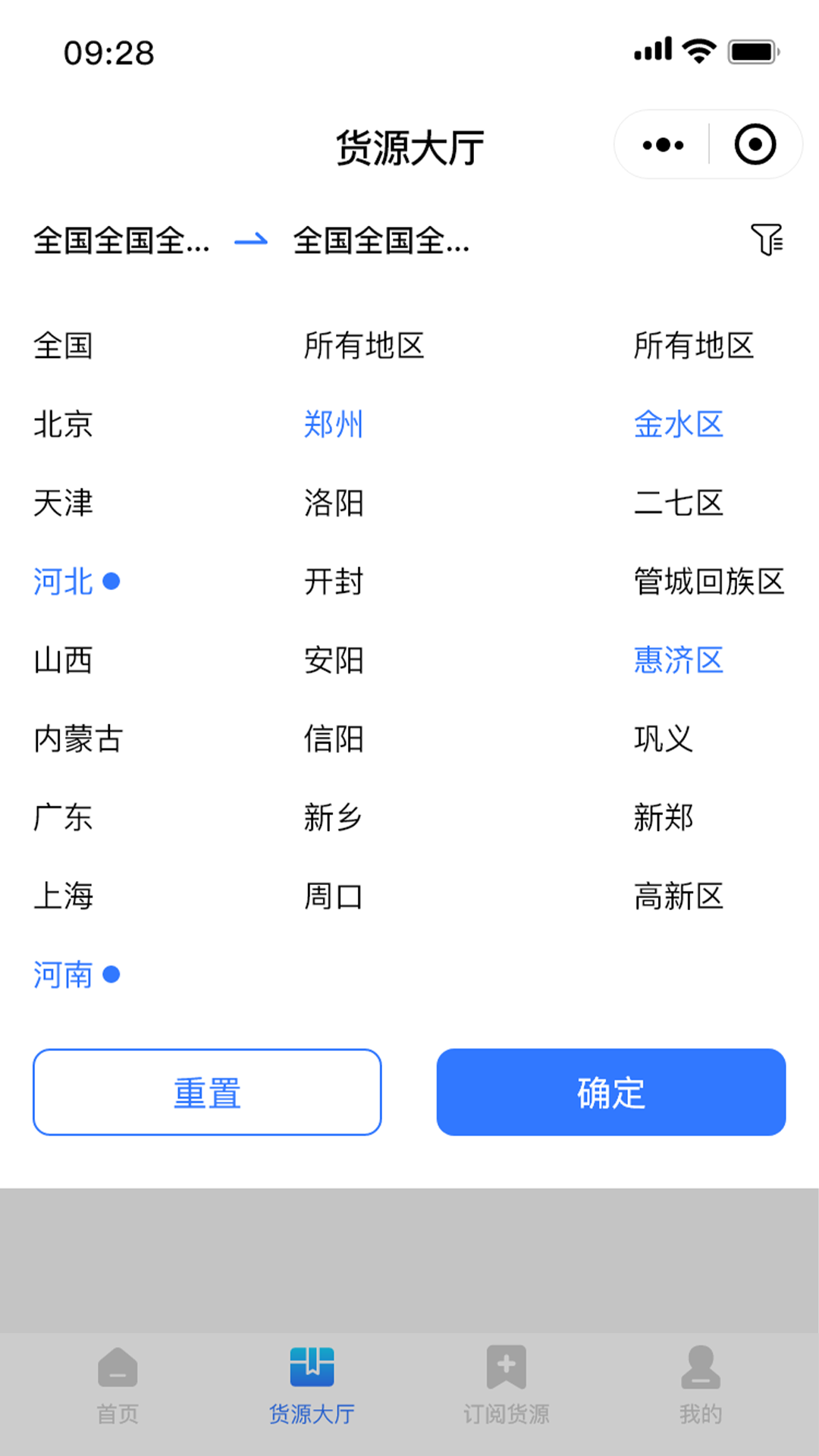Select 洛阳 in the city column
Screen dimensions: 819x1456
click(x=334, y=503)
